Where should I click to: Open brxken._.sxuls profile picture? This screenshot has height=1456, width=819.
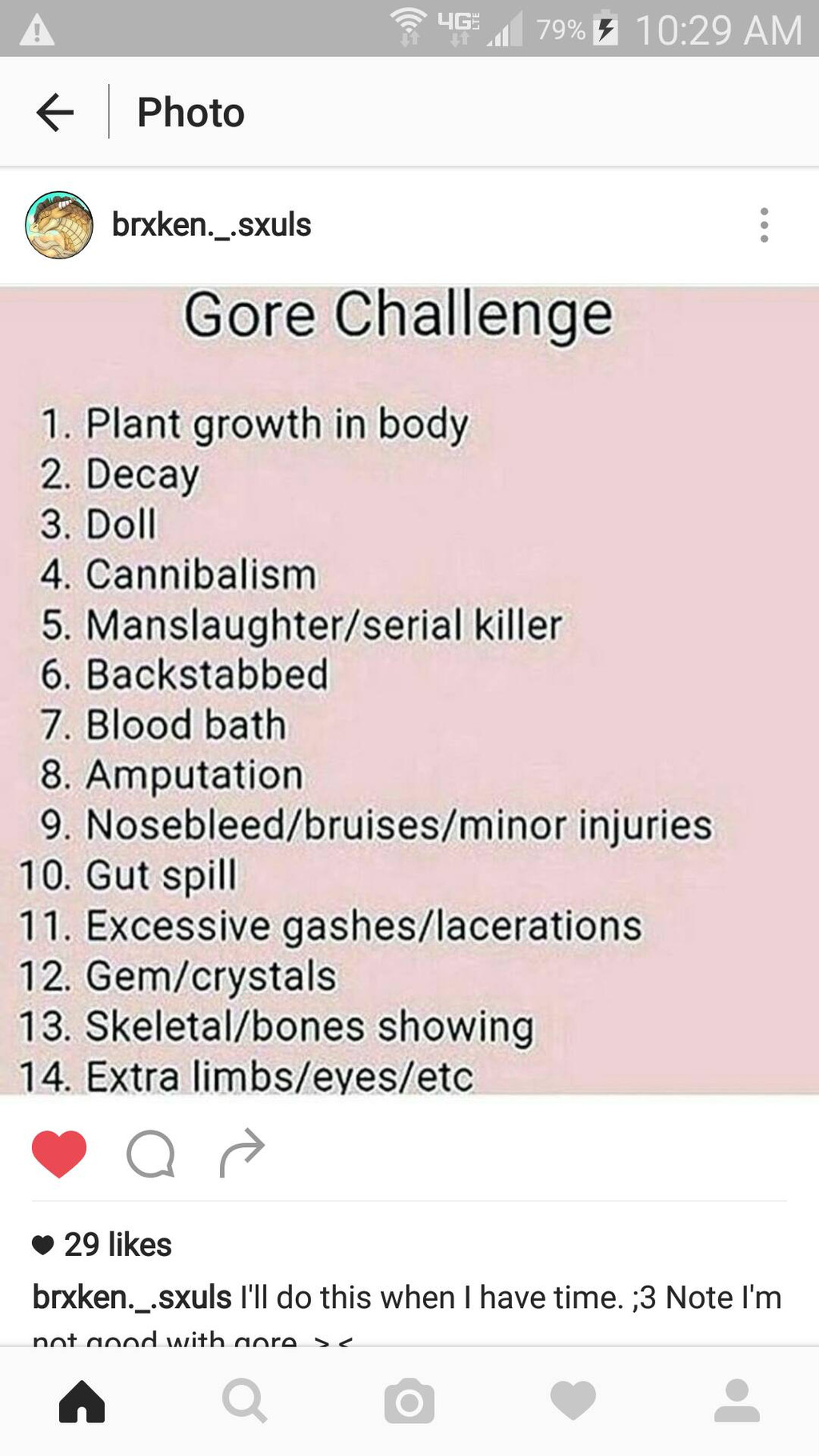pyautogui.click(x=59, y=225)
